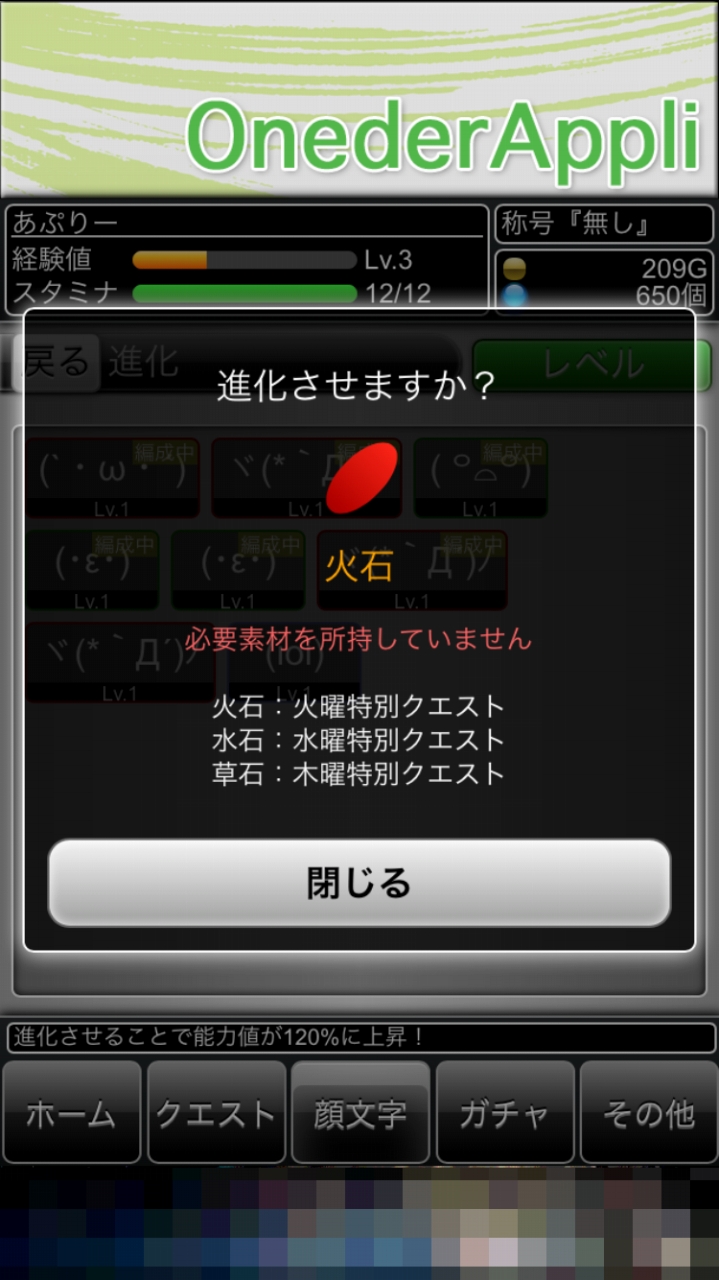
Task: Switch to the 顔文字 tab
Action: (x=360, y=1113)
